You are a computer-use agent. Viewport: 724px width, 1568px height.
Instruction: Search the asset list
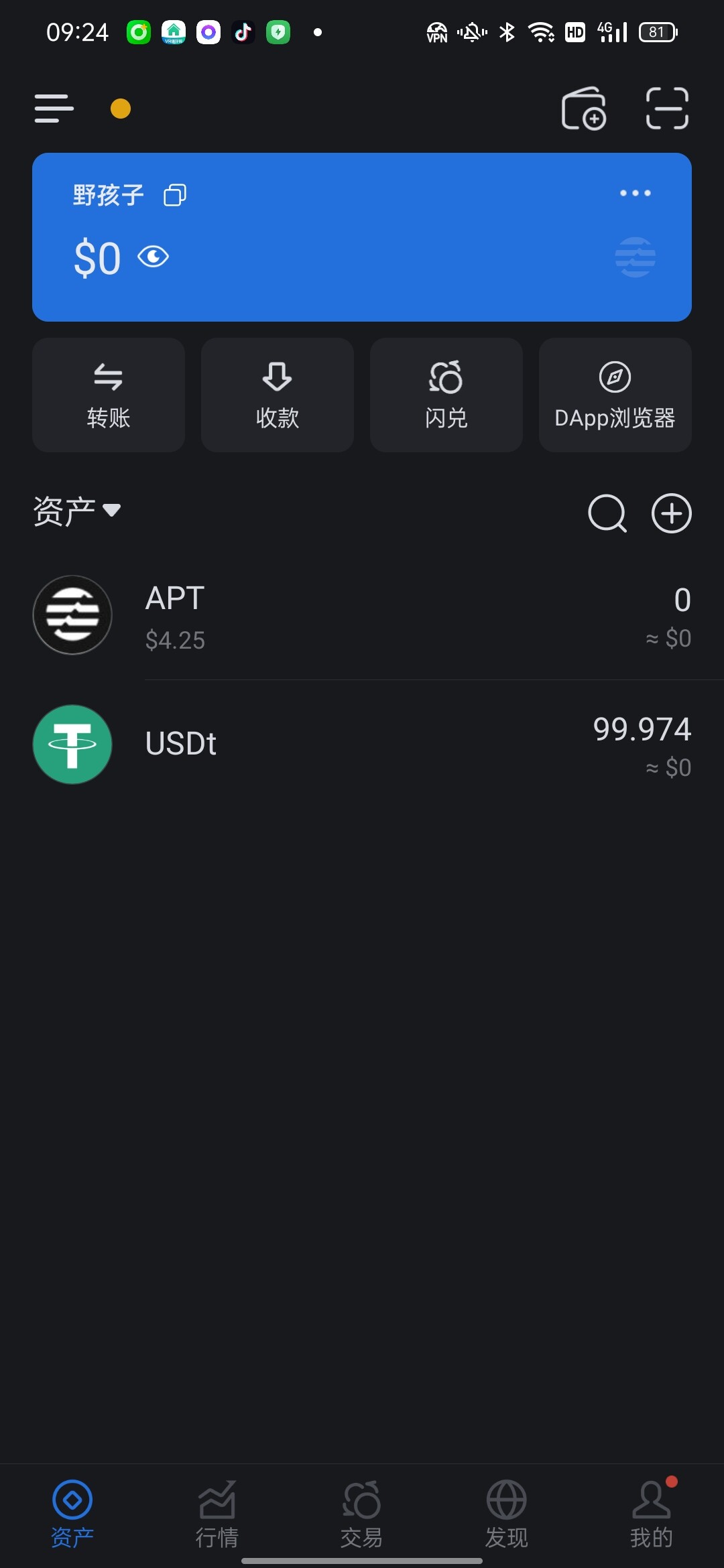[607, 513]
